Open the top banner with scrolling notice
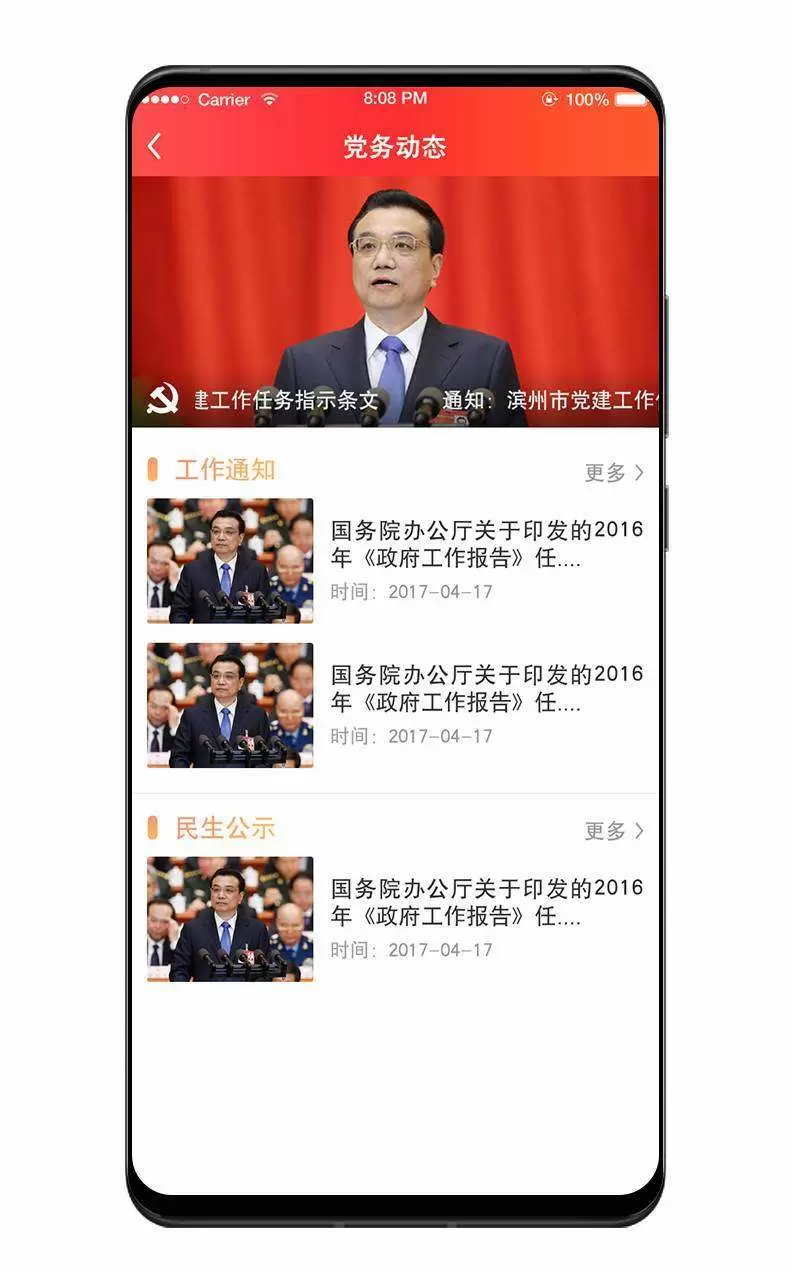This screenshot has height=1272, width=792. 395,301
